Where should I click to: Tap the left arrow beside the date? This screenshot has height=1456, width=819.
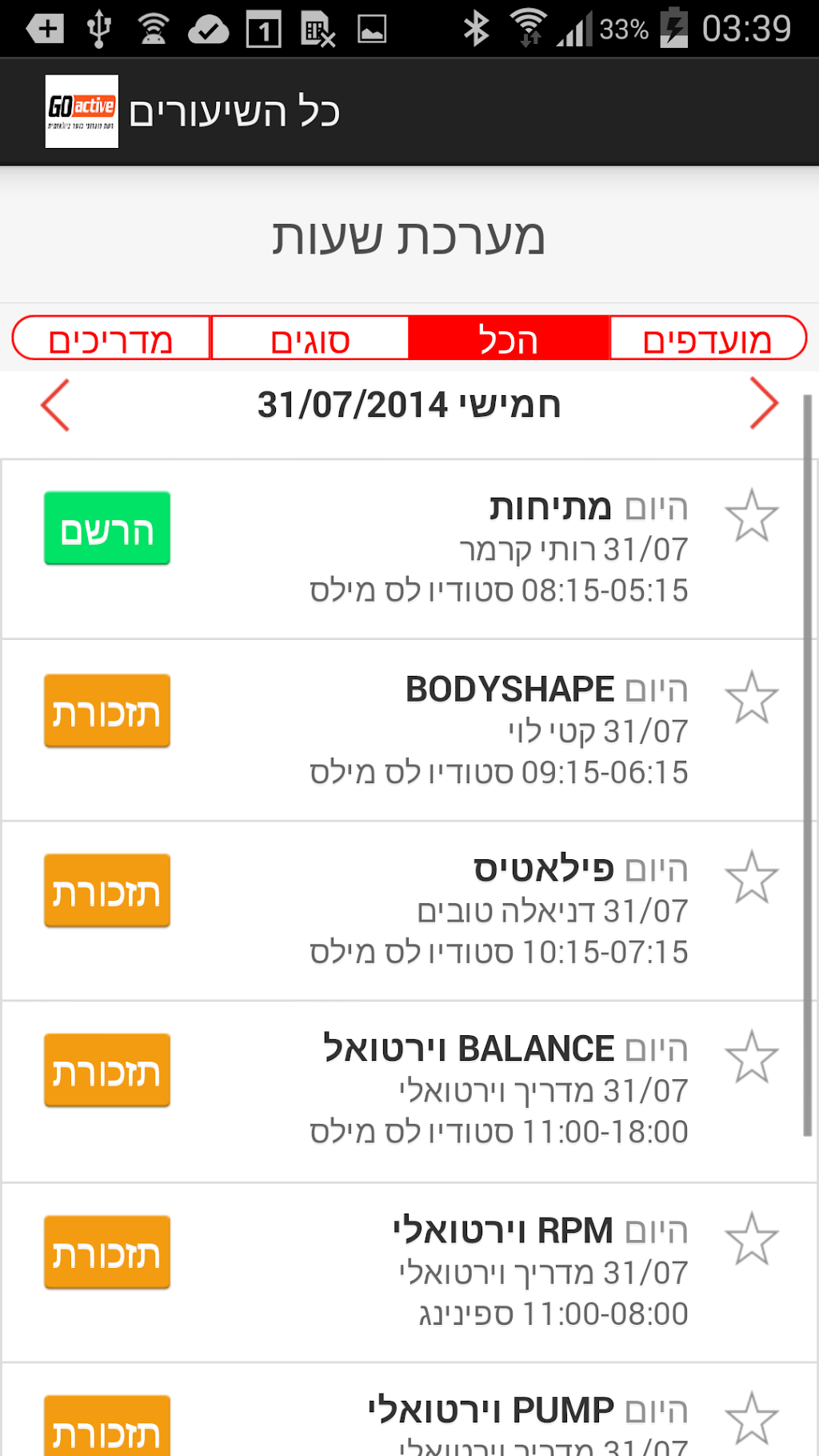coord(55,405)
